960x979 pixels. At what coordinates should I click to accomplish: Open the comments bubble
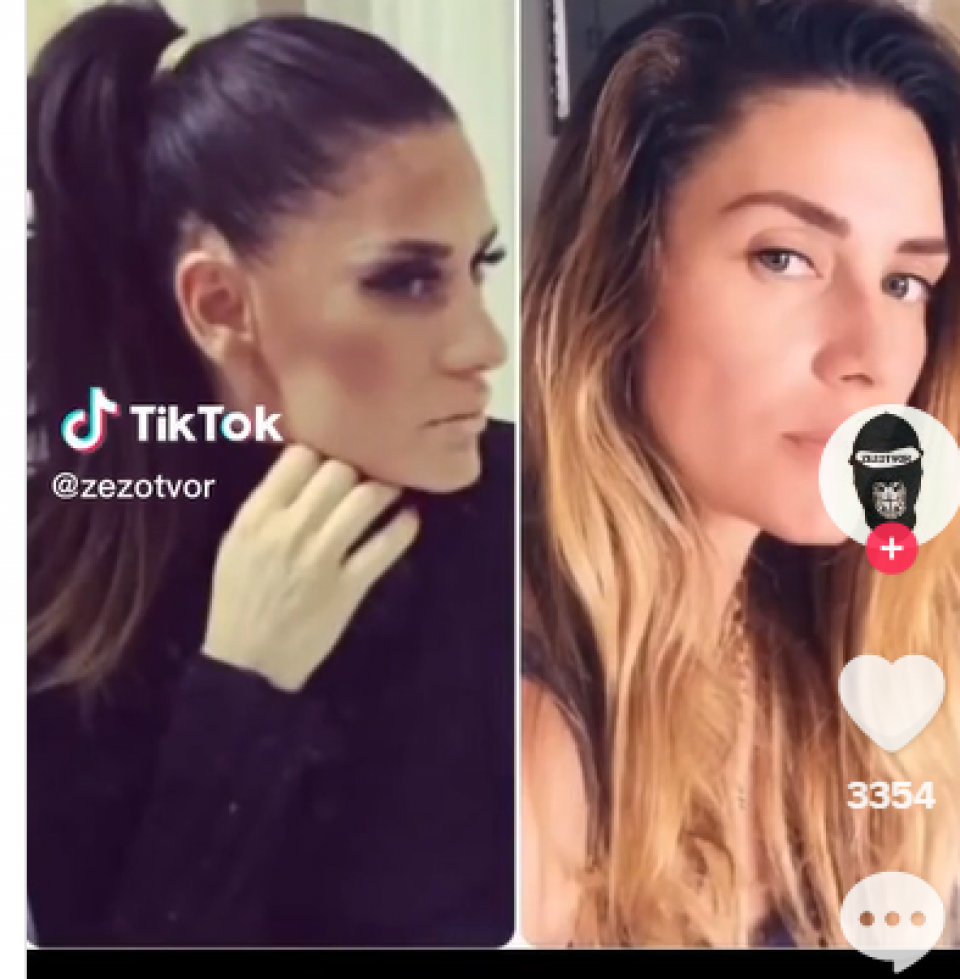[x=891, y=918]
